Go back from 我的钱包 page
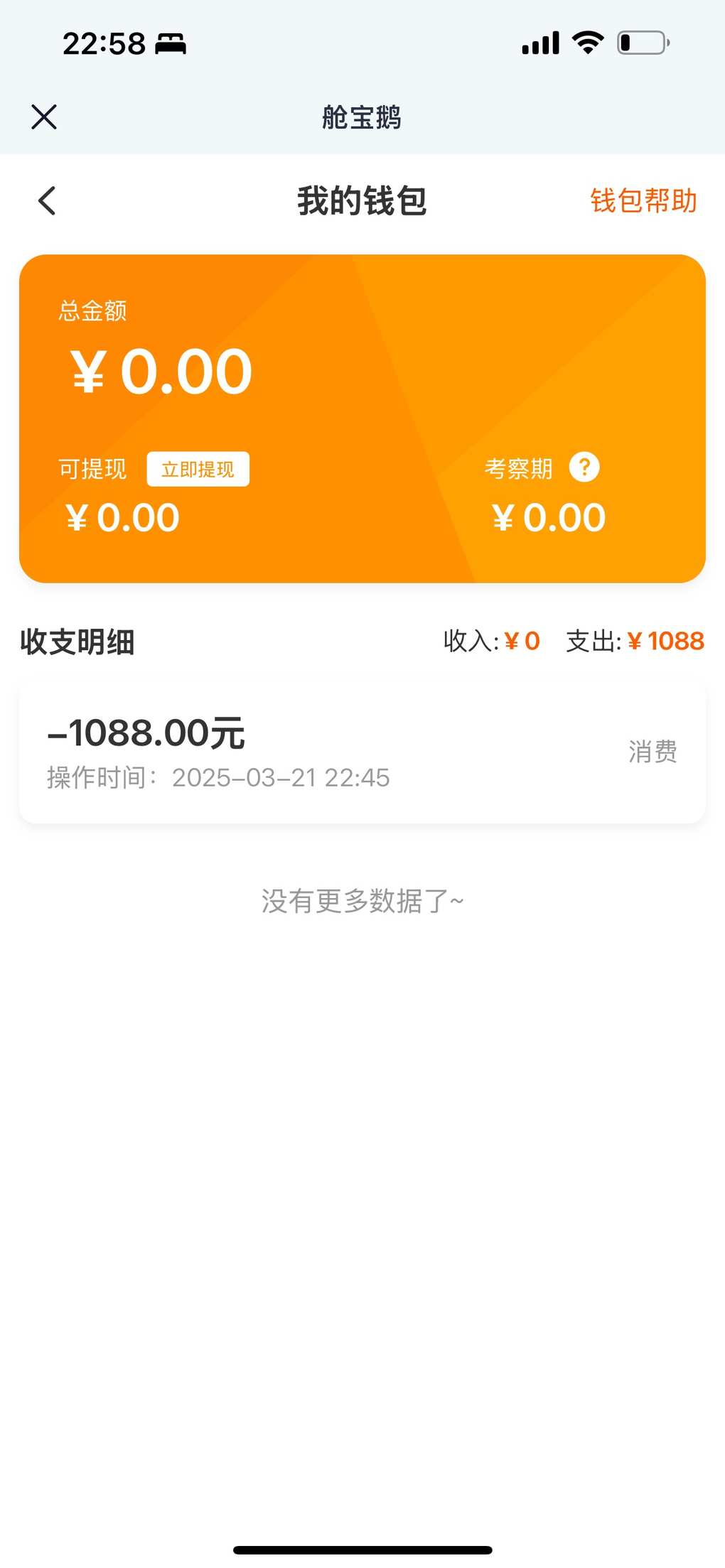 47,200
